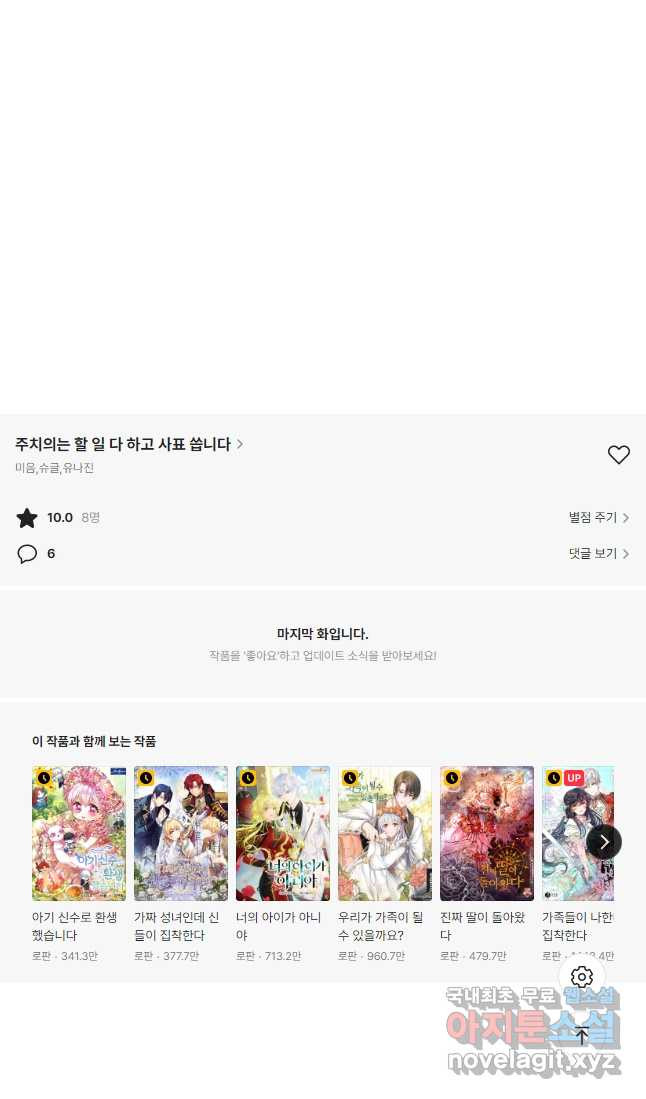
Task: Open 우리가 가족이 될 수 있을까? cover
Action: pos(385,834)
